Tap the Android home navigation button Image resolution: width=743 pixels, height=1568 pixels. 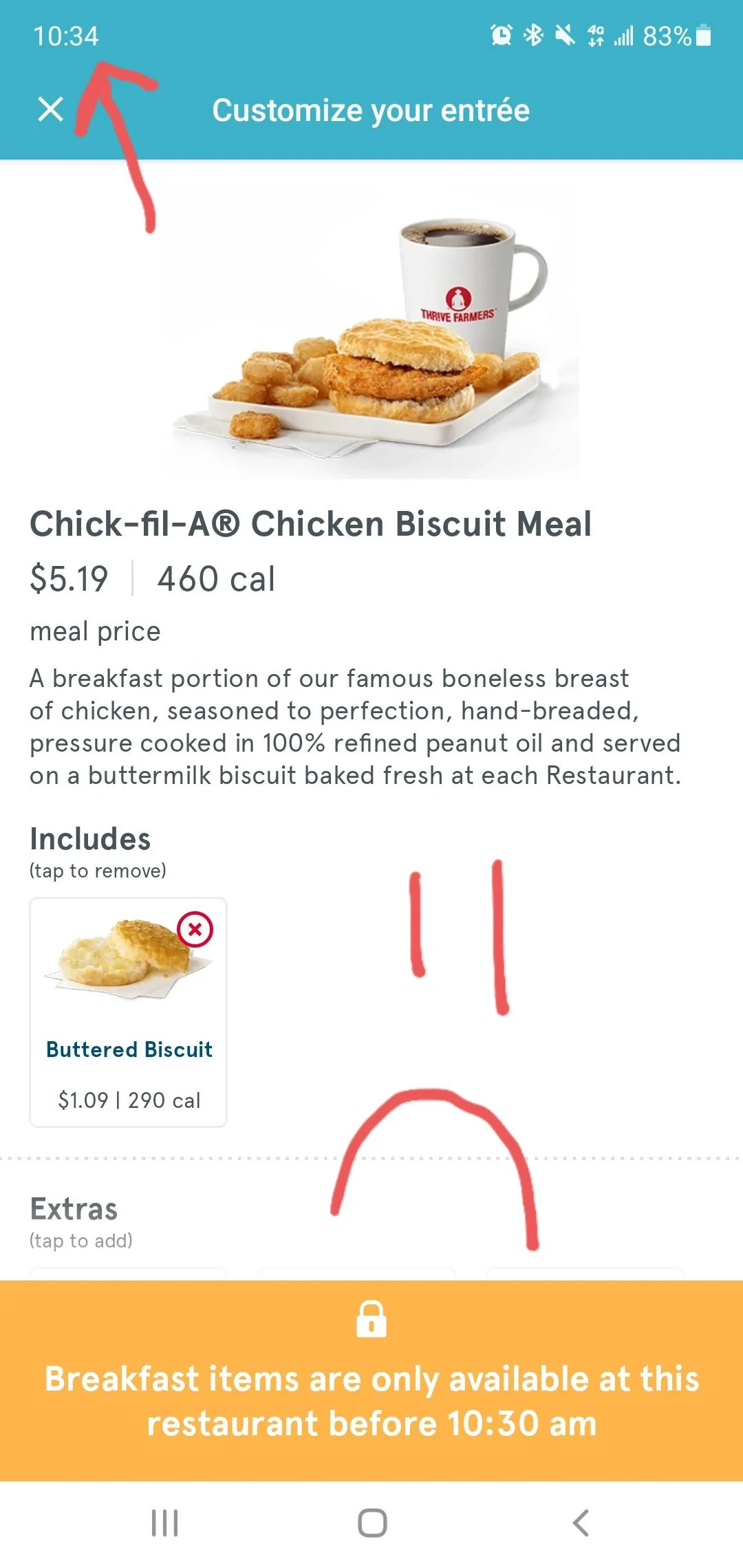coord(371,1521)
